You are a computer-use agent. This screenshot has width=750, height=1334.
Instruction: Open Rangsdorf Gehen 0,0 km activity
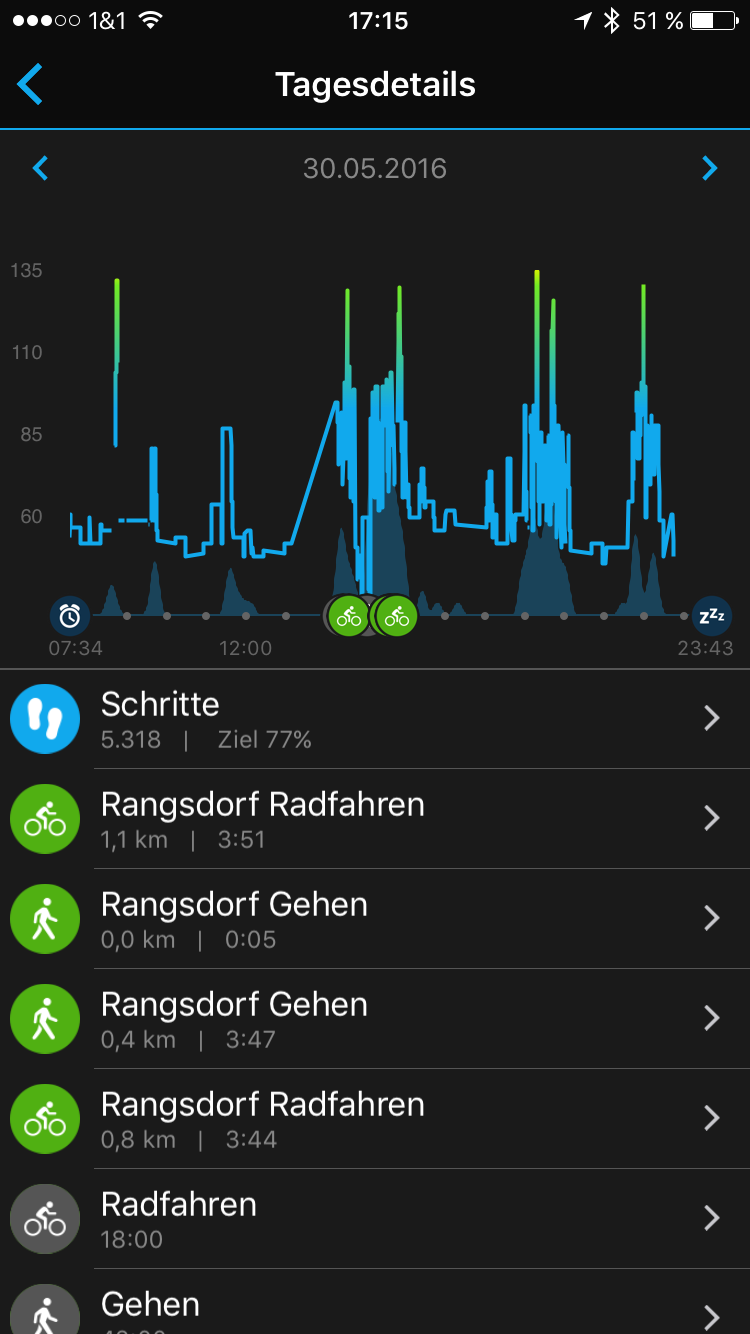point(375,918)
